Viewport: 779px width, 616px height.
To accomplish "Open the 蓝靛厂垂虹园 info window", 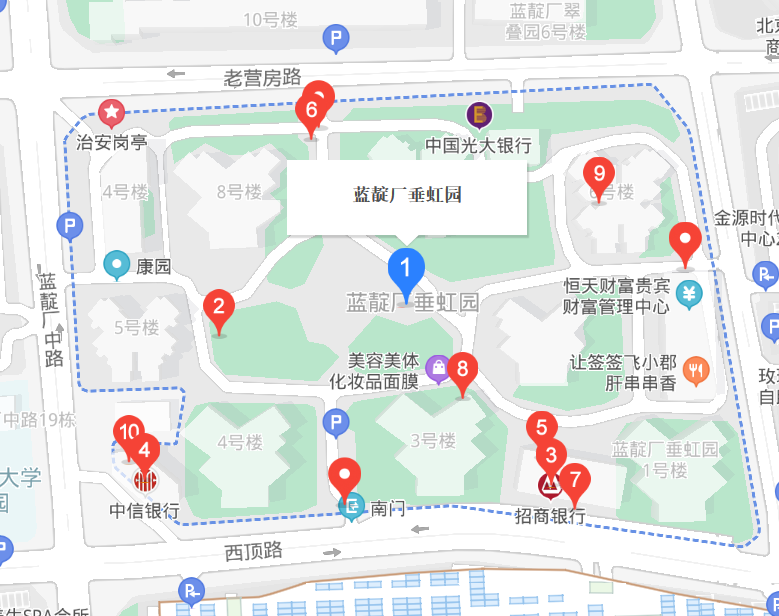I will tap(407, 195).
